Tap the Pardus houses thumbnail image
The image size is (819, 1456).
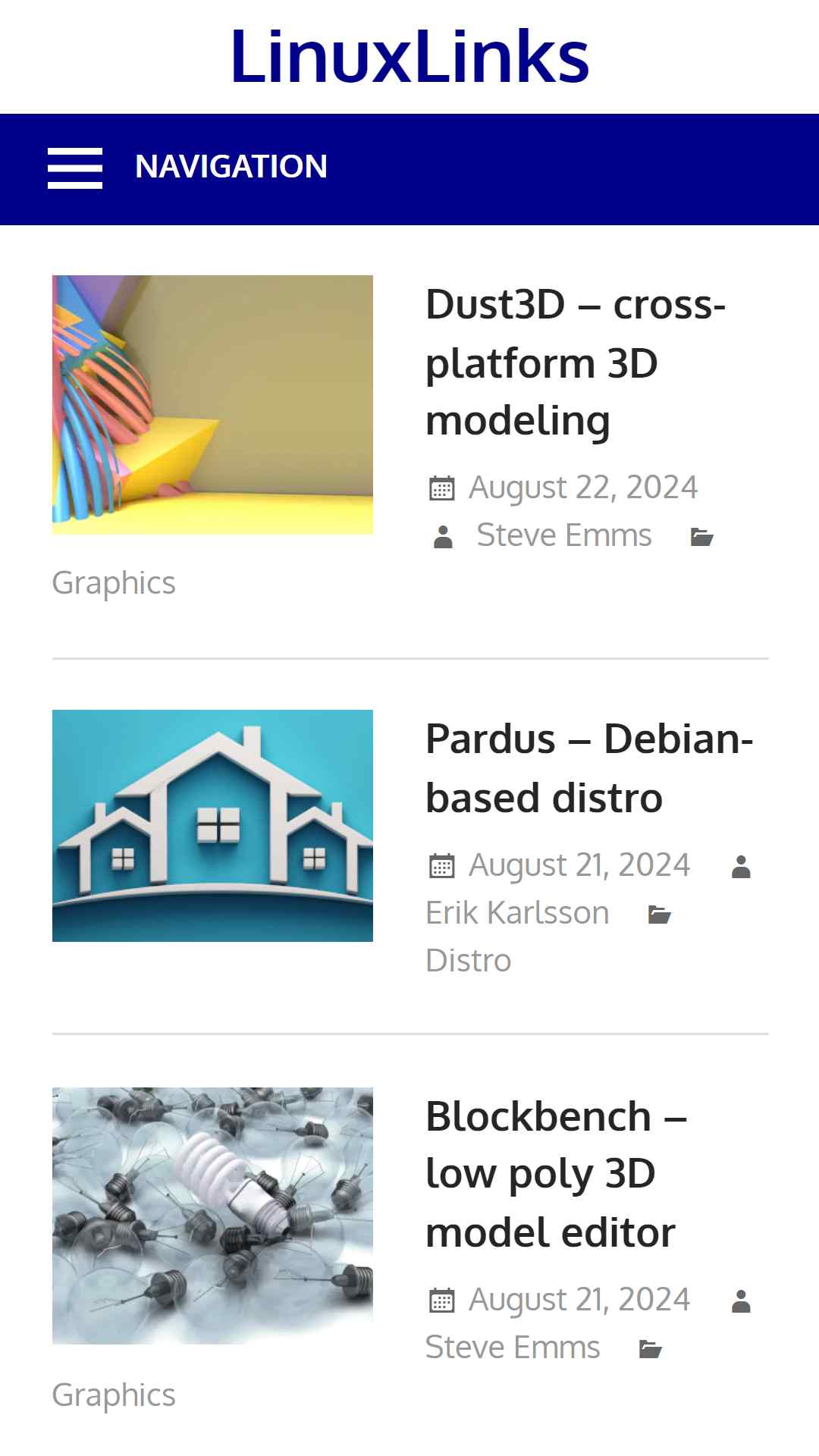tap(212, 826)
